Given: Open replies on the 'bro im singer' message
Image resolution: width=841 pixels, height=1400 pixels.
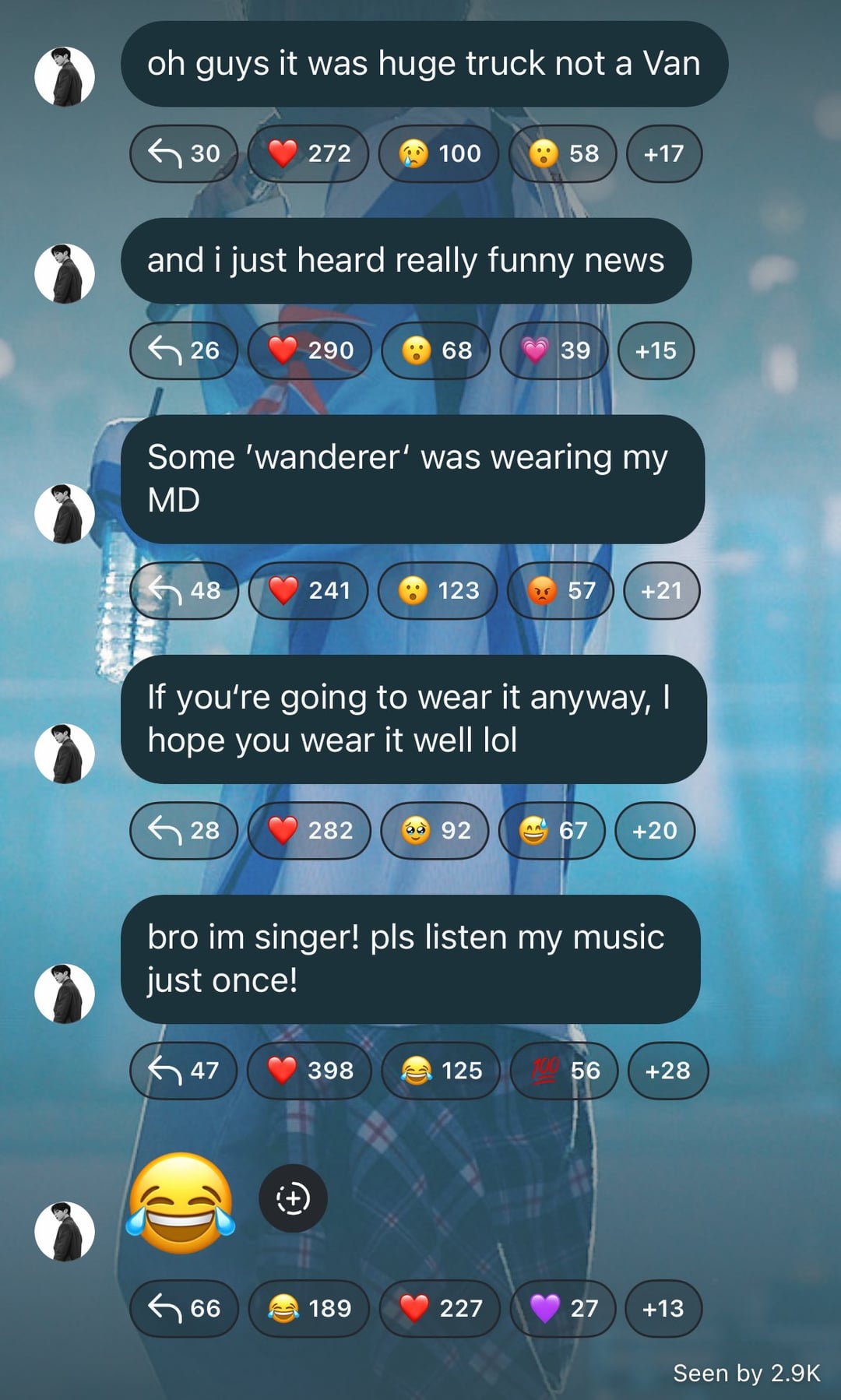Looking at the screenshot, I should pyautogui.click(x=184, y=1071).
